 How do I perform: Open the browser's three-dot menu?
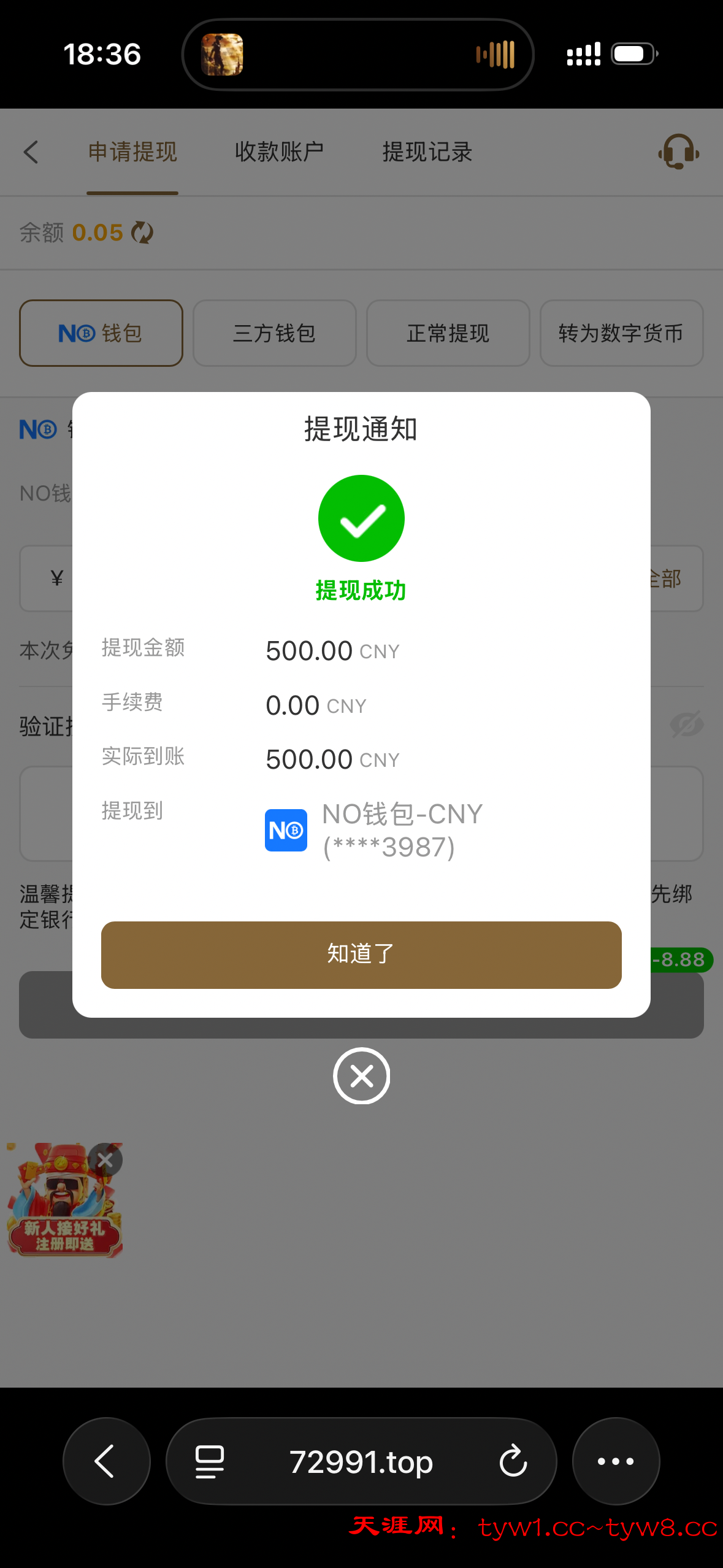[616, 1461]
